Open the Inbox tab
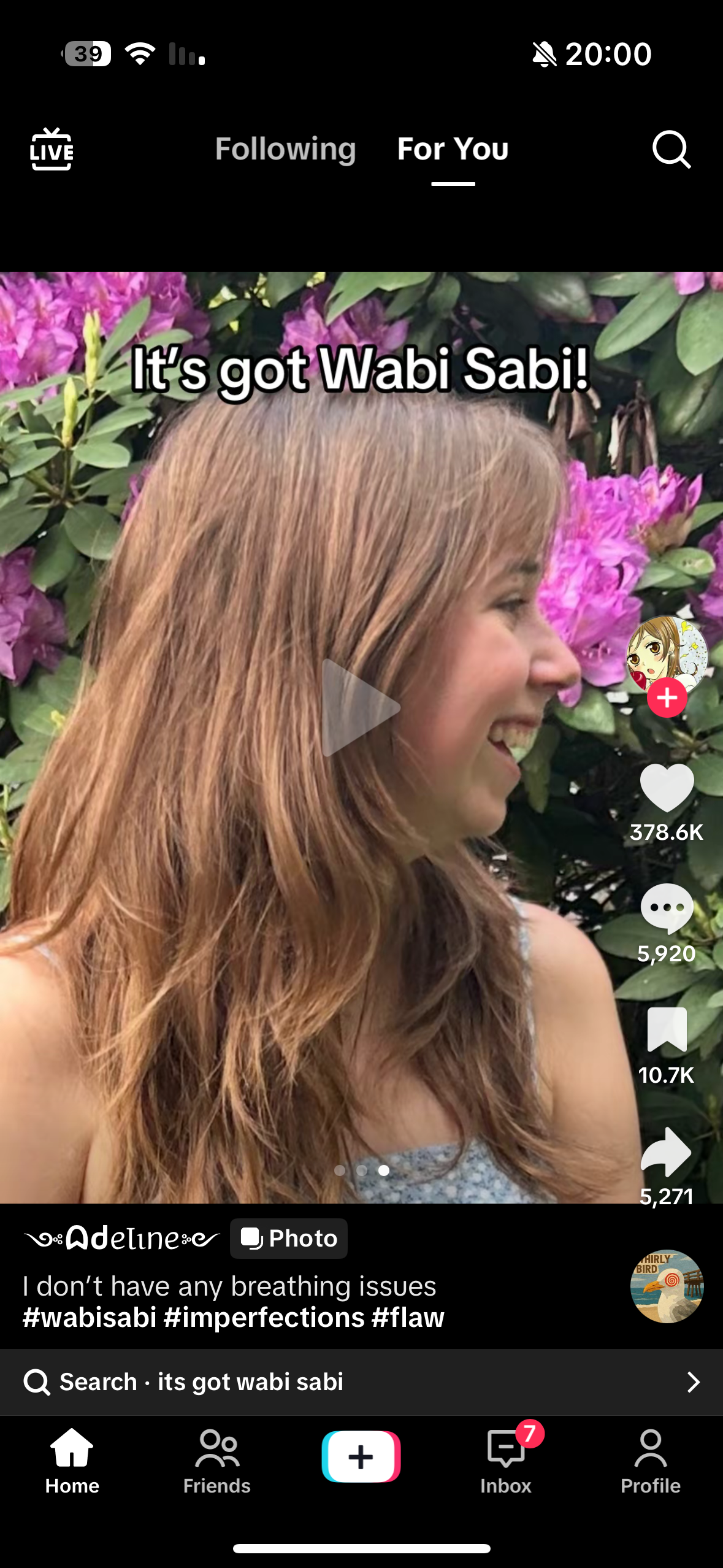The height and width of the screenshot is (1568, 723). 505,1462
